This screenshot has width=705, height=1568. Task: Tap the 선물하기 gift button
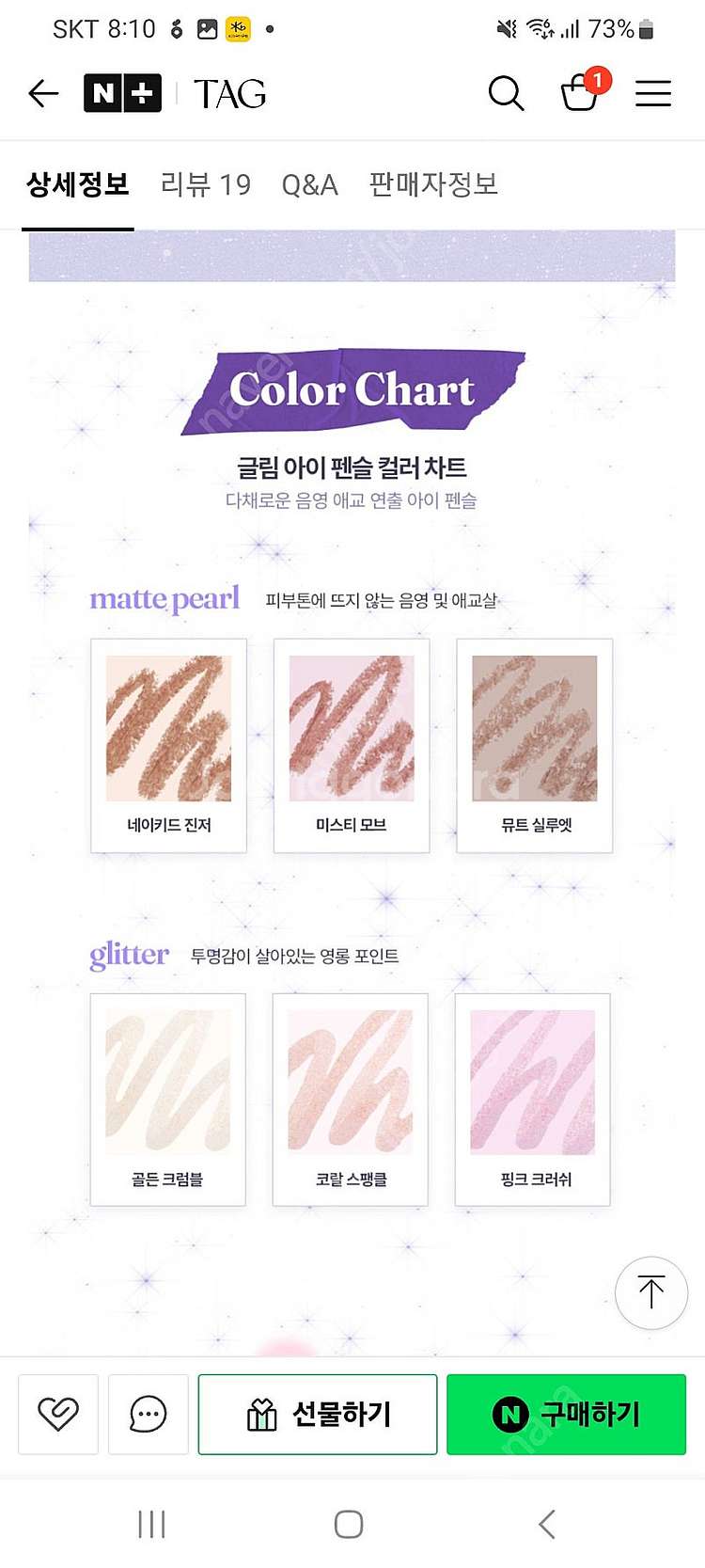[318, 1414]
